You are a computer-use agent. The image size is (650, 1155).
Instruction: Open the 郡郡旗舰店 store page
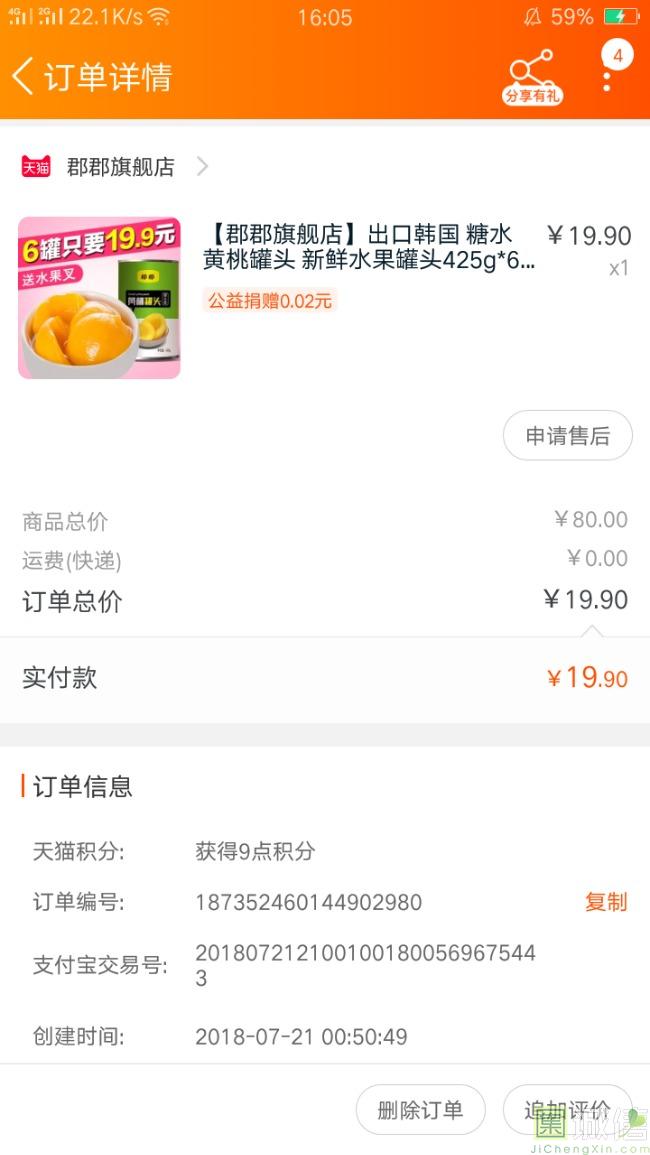(x=115, y=166)
